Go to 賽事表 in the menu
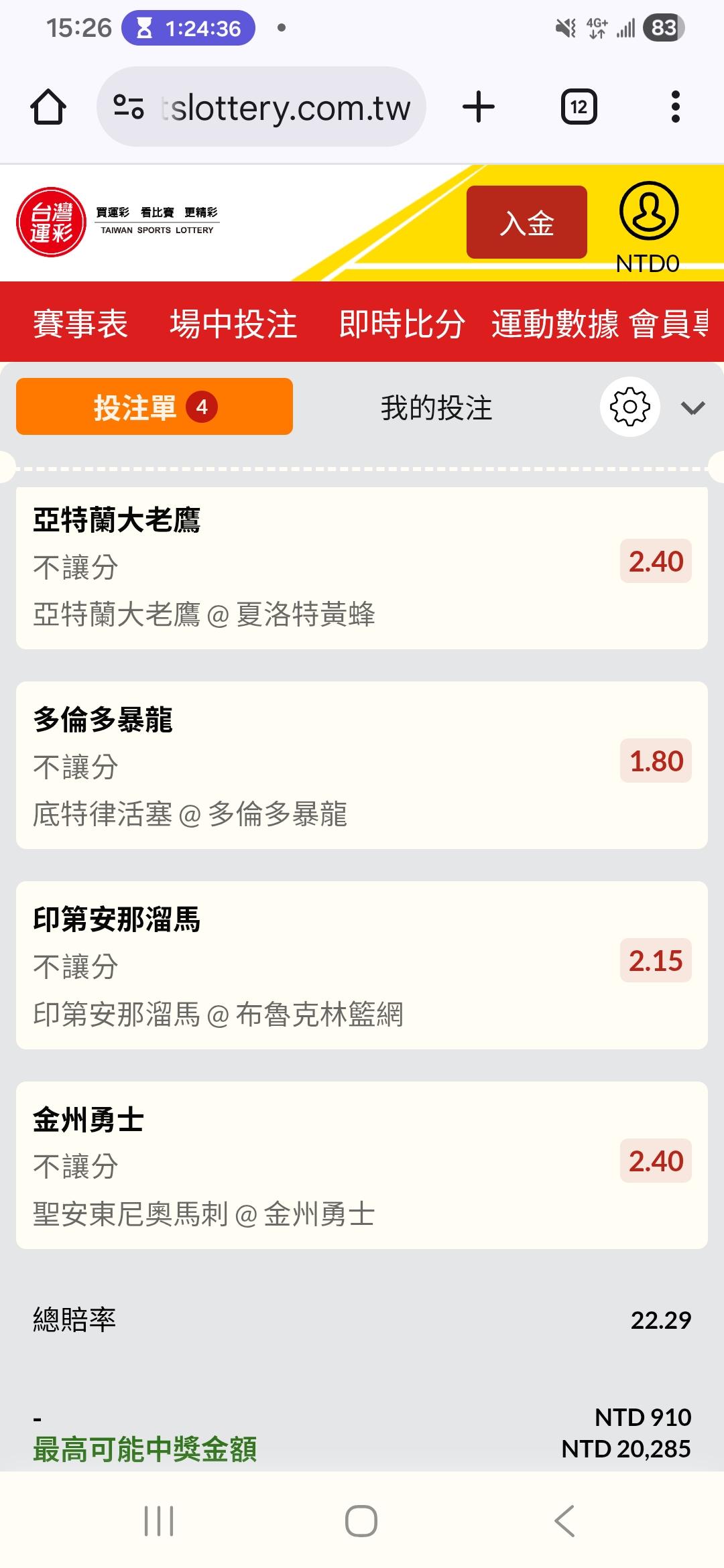The height and width of the screenshot is (1568, 724). [80, 324]
